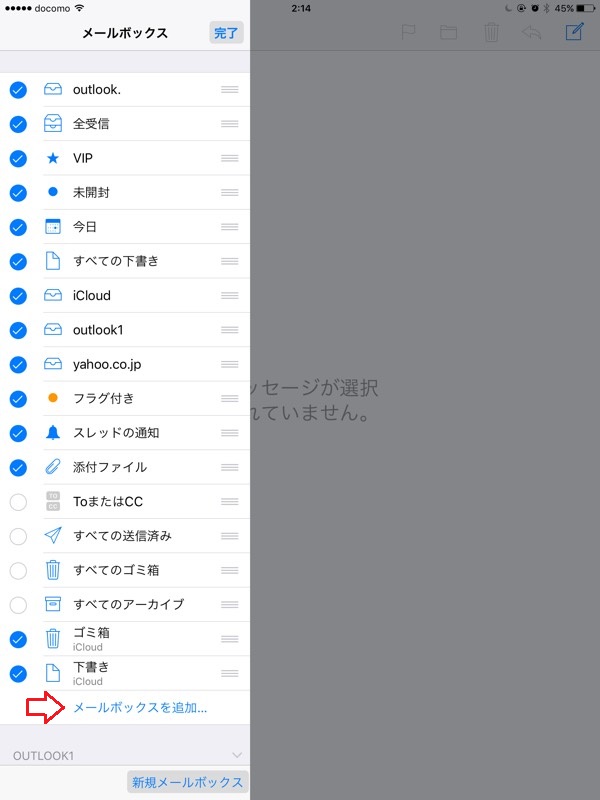This screenshot has width=600, height=800.
Task: Collapse the OUTLOOK1 section
Action: 236,754
